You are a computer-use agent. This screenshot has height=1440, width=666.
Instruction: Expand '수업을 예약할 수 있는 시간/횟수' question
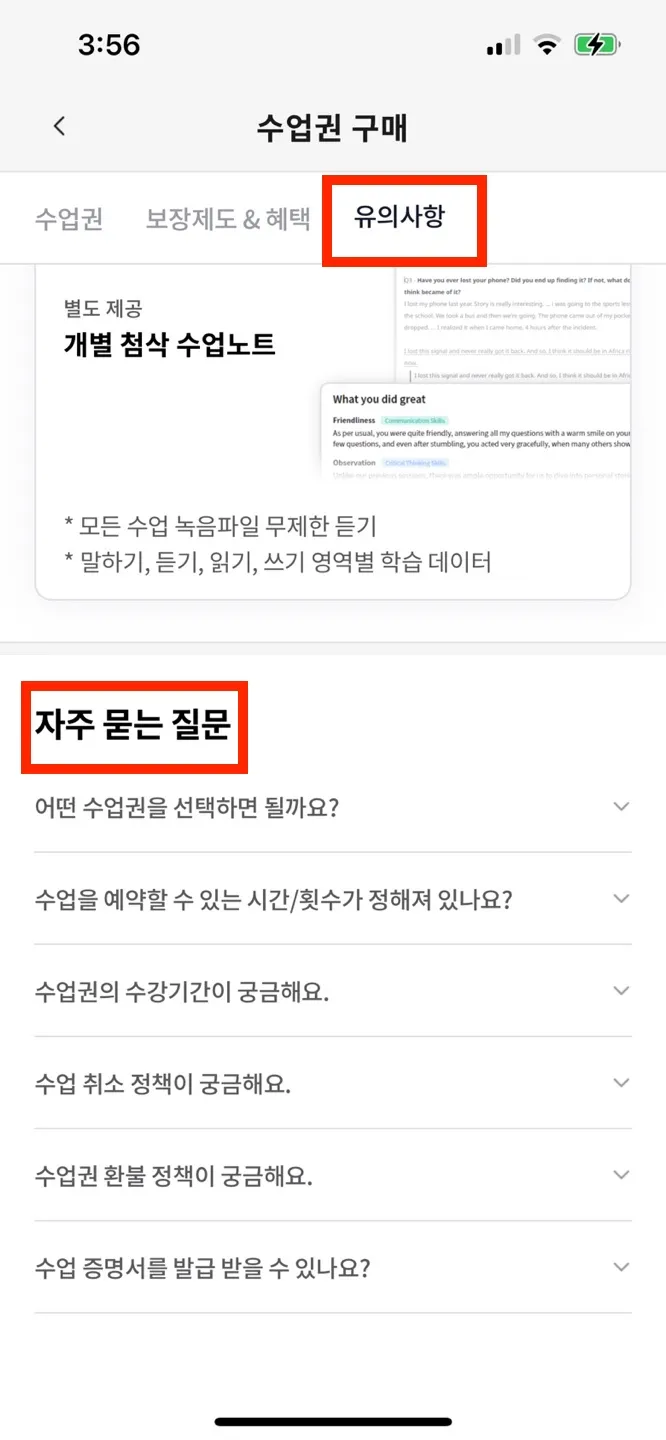pos(332,898)
